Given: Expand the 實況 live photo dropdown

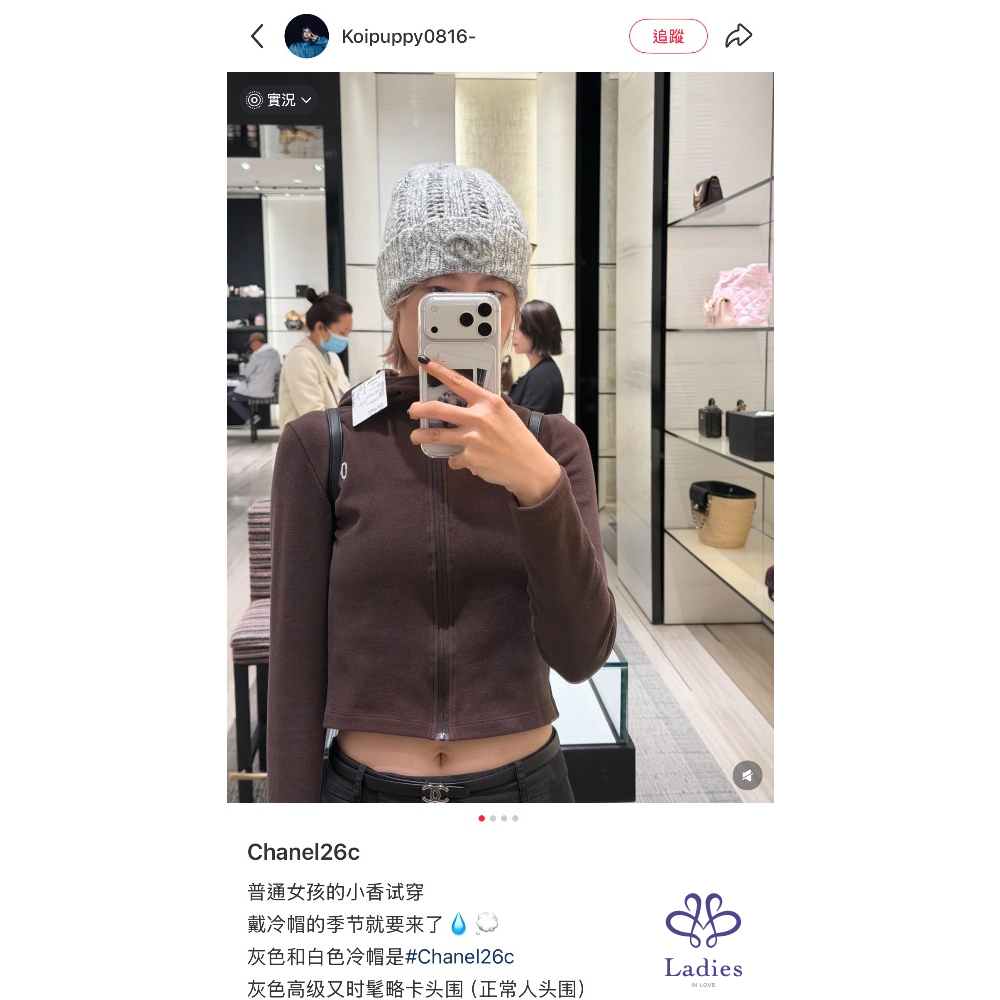Looking at the screenshot, I should 280,100.
